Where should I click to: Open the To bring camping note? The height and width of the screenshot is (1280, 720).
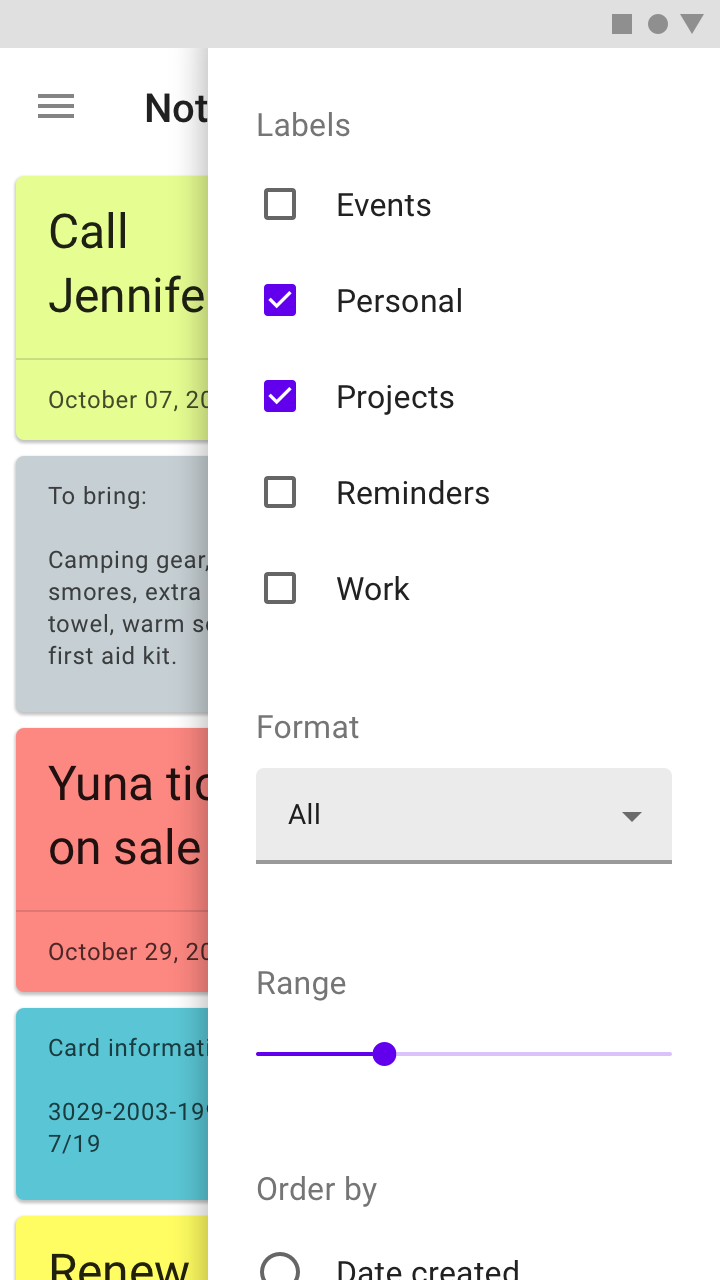112,584
